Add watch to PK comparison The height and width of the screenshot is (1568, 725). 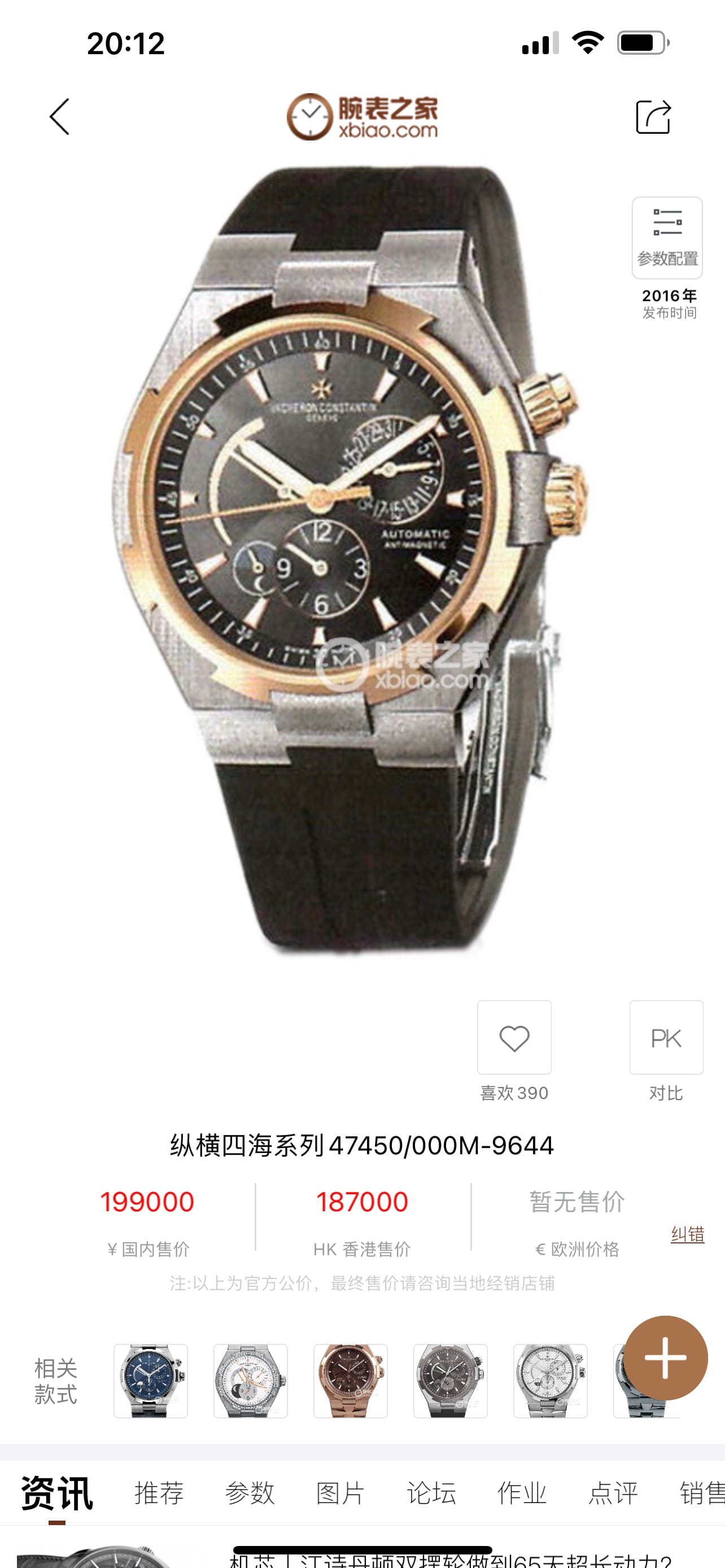pos(666,1038)
